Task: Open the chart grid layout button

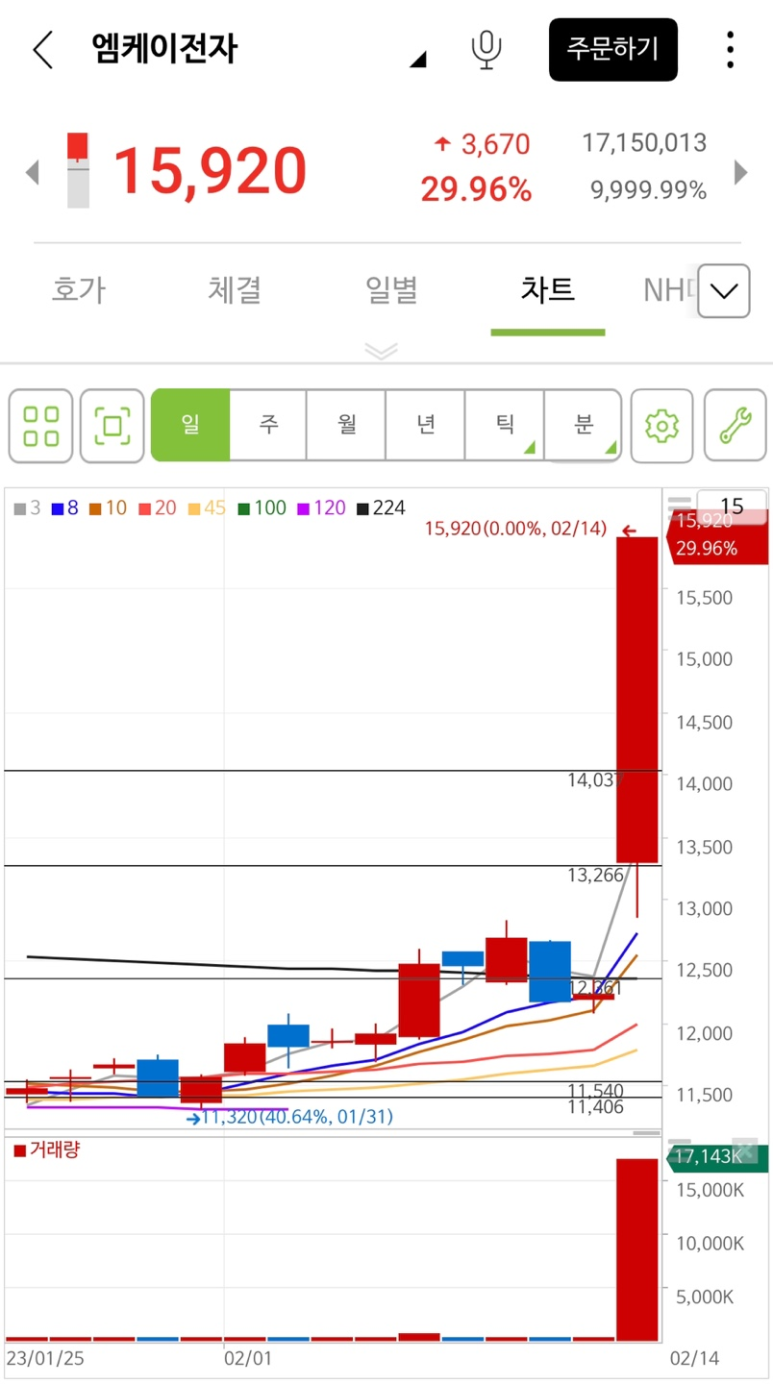Action: pyautogui.click(x=41, y=426)
